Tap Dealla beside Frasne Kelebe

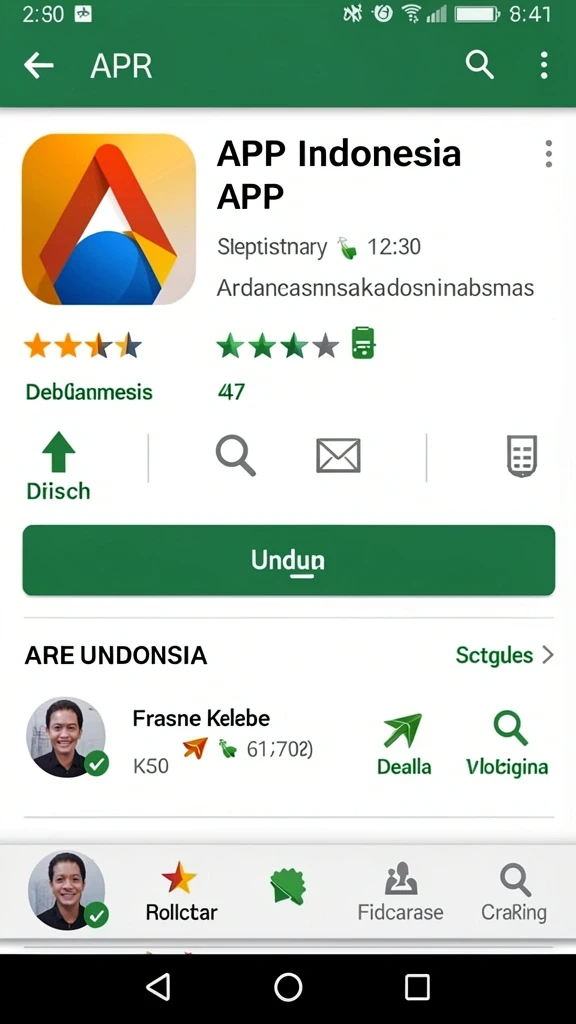tap(404, 744)
